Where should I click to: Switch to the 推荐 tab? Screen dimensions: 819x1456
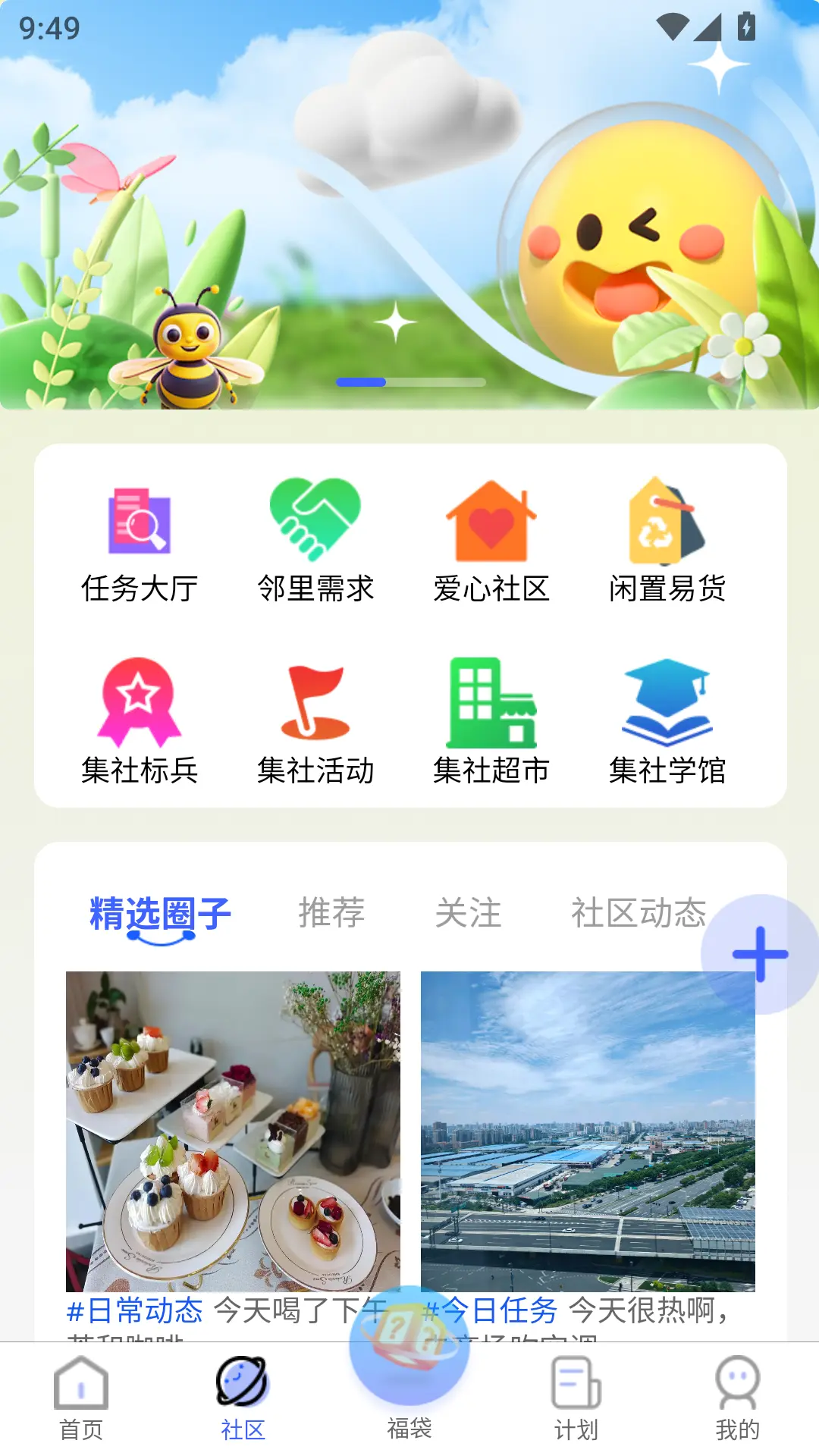(x=331, y=913)
